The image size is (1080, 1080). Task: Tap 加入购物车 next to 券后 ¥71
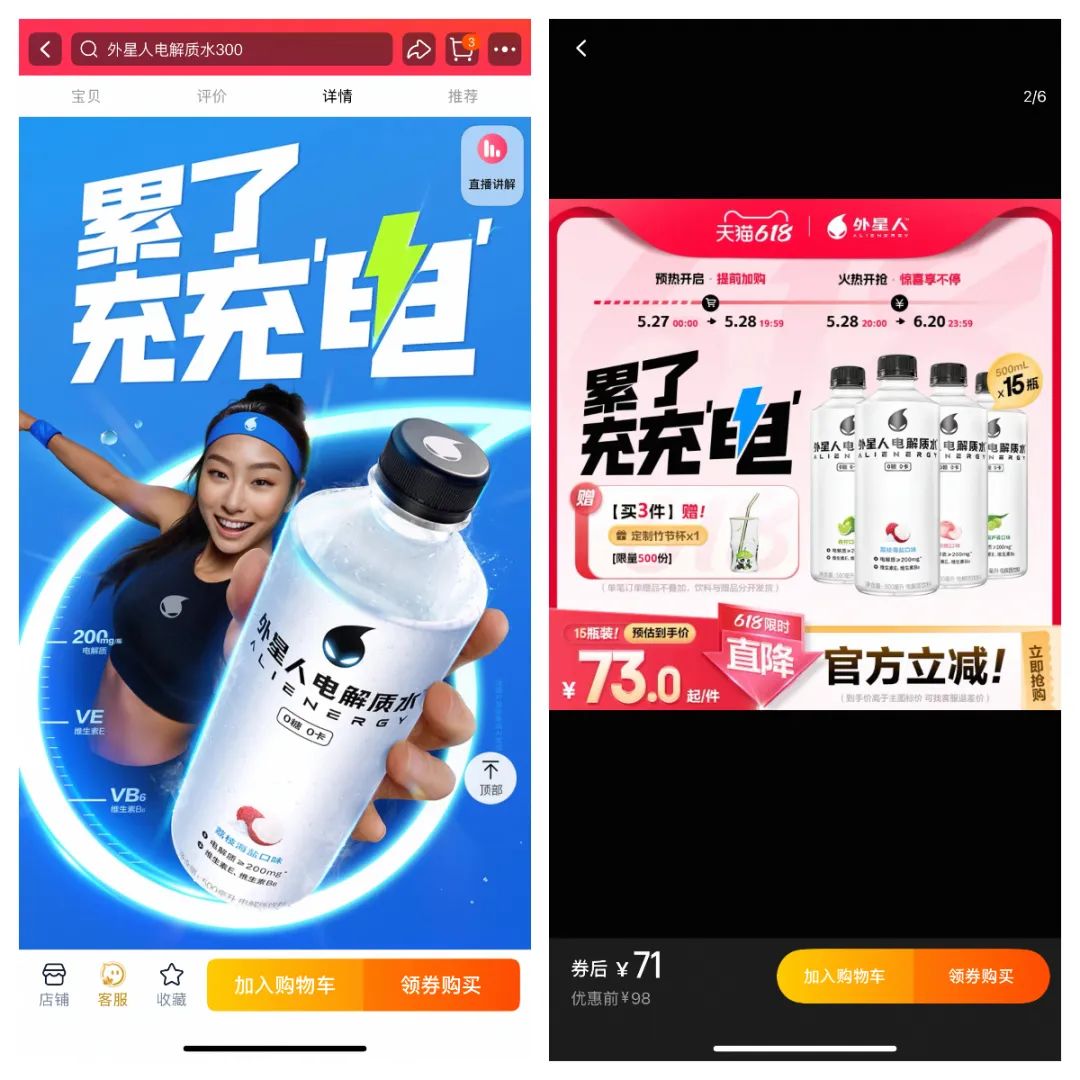(845, 976)
